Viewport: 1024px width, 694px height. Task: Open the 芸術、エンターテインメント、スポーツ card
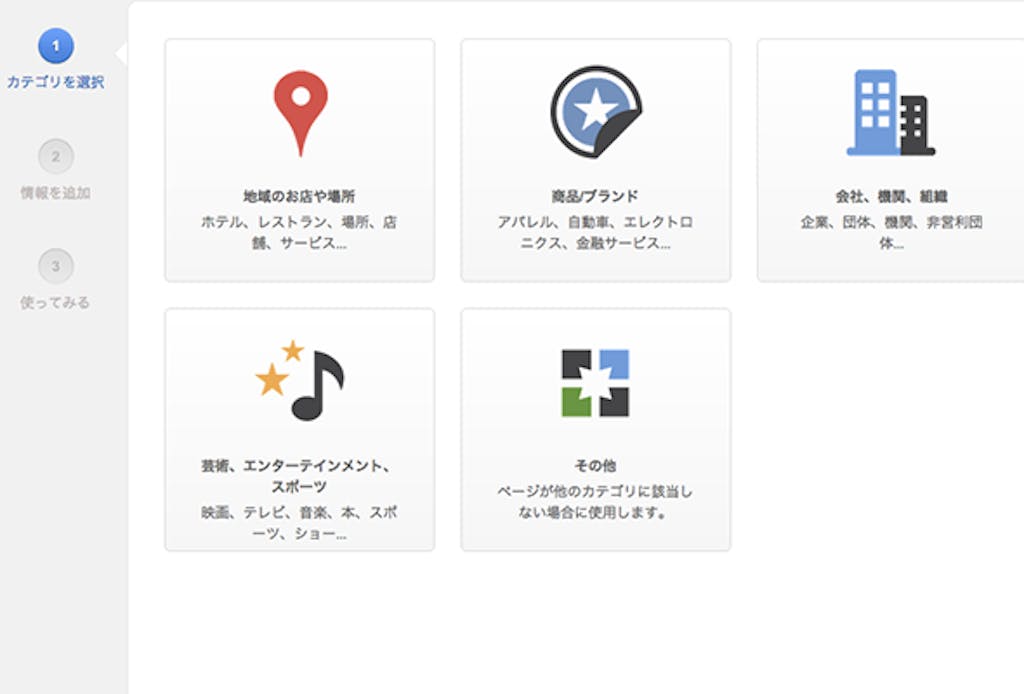pos(299,429)
